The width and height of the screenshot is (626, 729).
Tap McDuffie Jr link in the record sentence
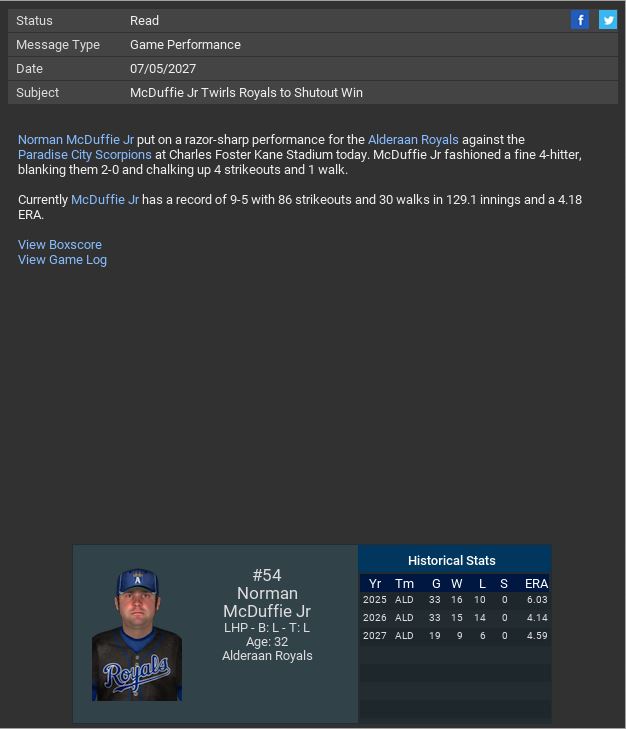point(105,200)
